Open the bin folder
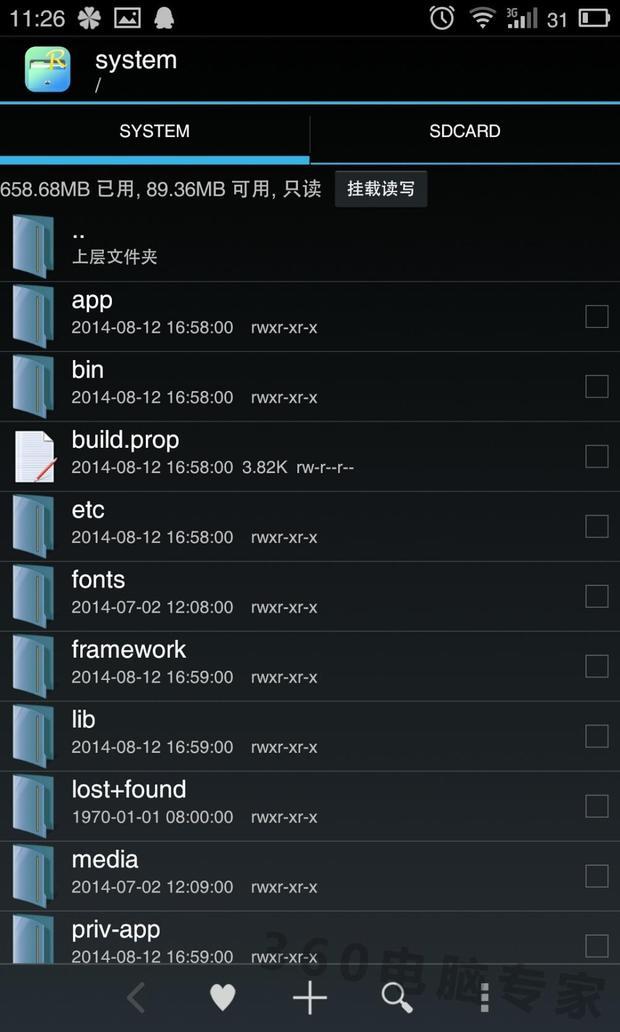 click(x=88, y=370)
